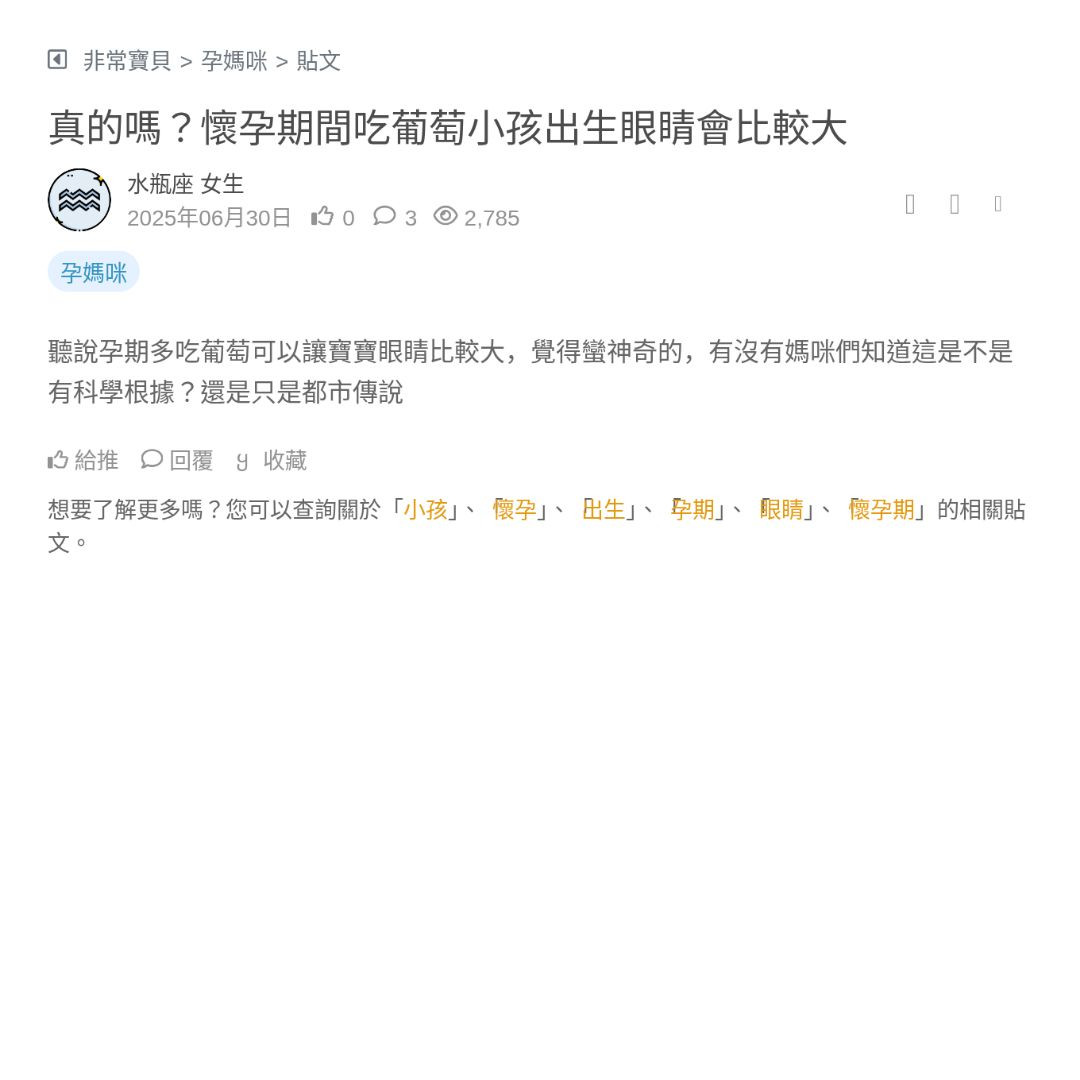The width and height of the screenshot is (1080, 1080).
Task: Find related posts for 懷孕期
Action: pos(881,510)
